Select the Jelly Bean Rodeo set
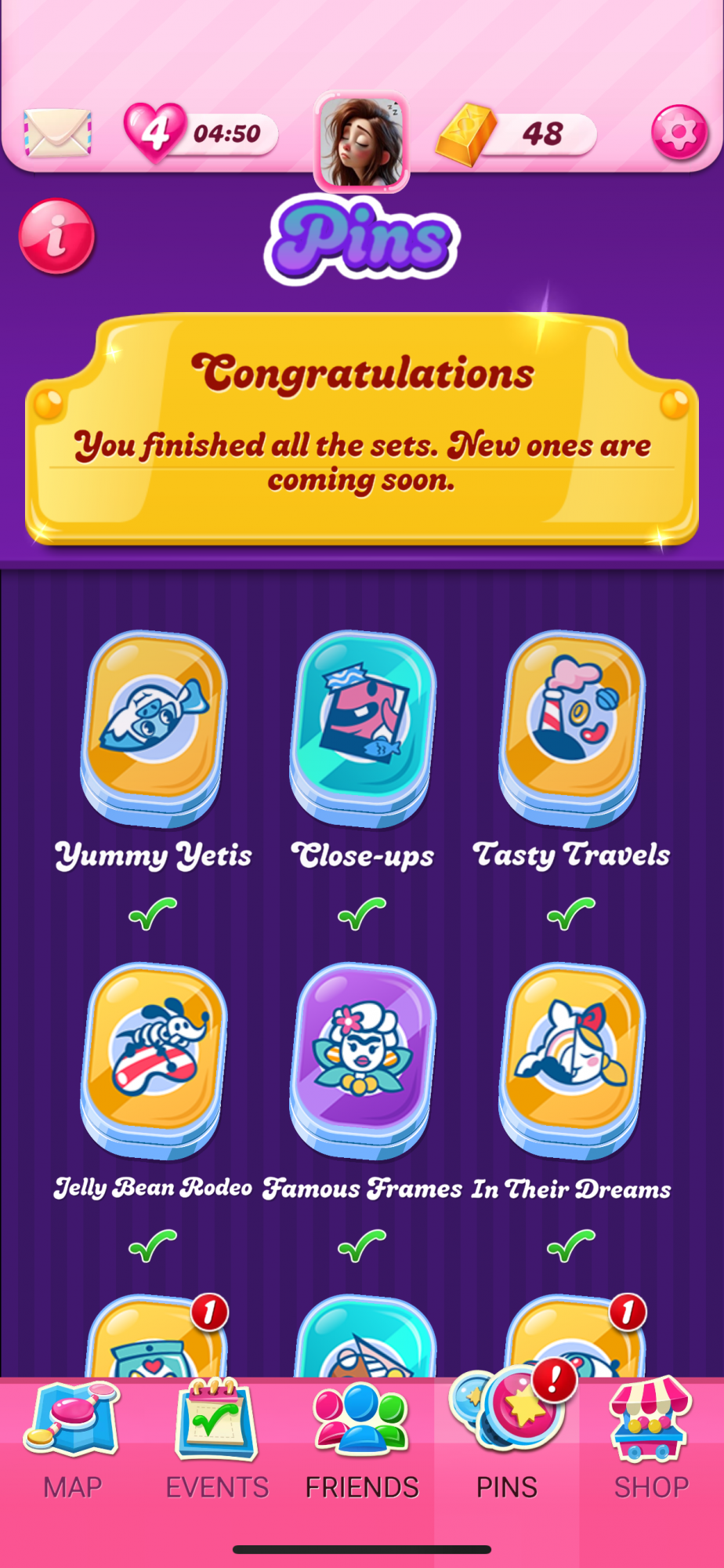This screenshot has height=1568, width=724. coord(154,1060)
